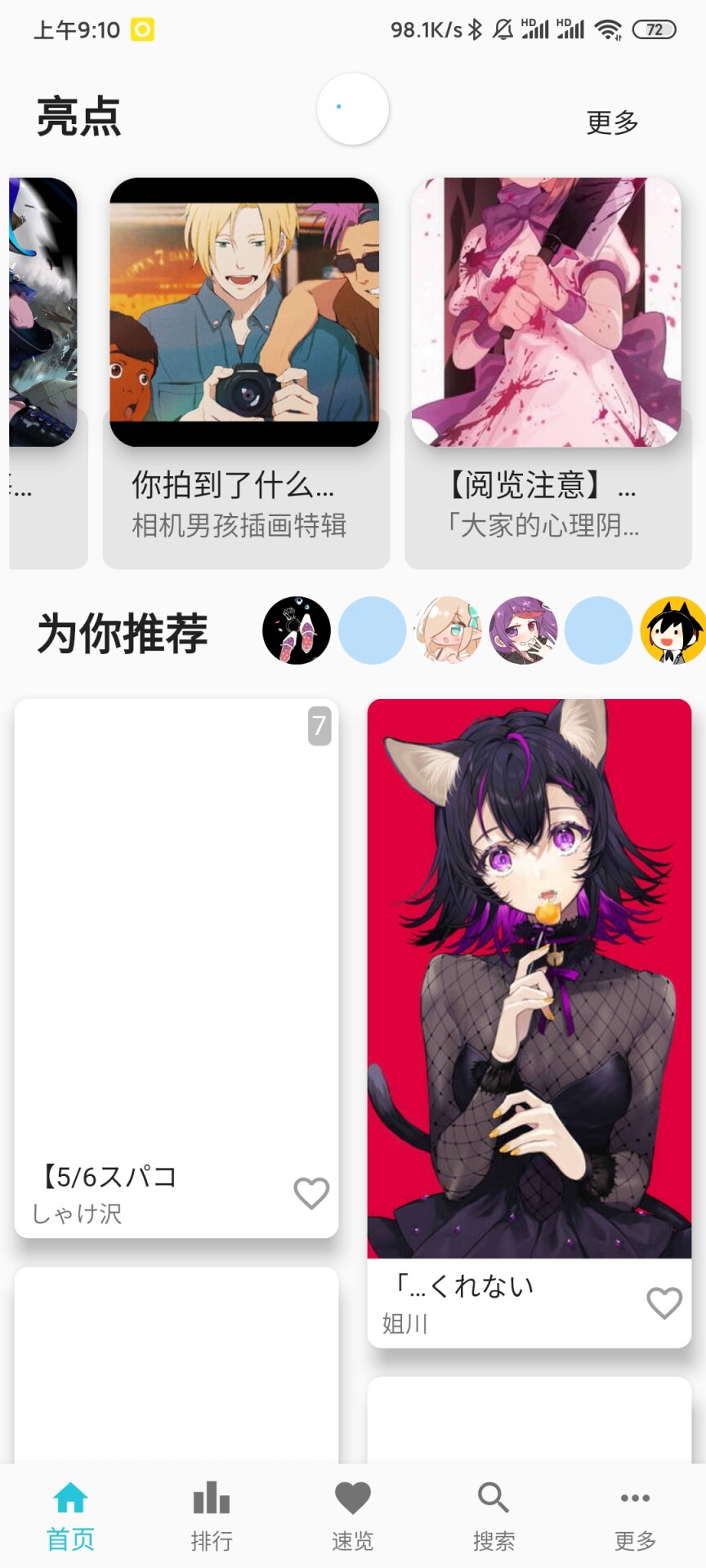Open the 更多 tab in bottom bar
Screen dimensions: 706x1568
tap(635, 1516)
